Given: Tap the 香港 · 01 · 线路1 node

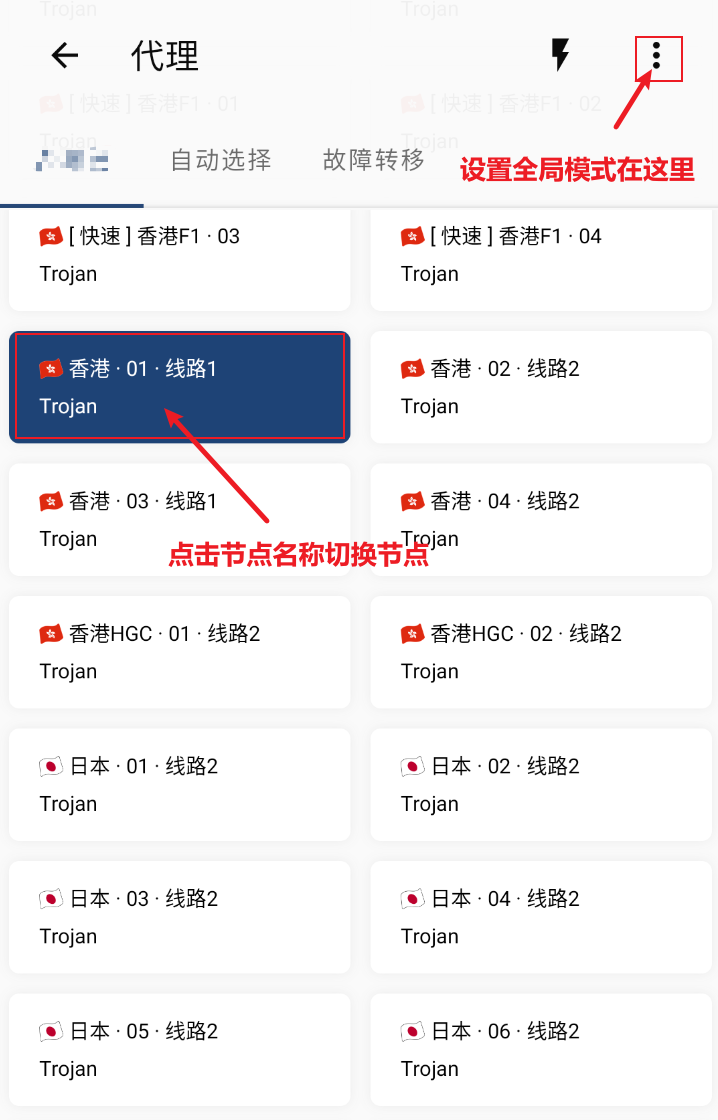Looking at the screenshot, I should click(x=180, y=387).
